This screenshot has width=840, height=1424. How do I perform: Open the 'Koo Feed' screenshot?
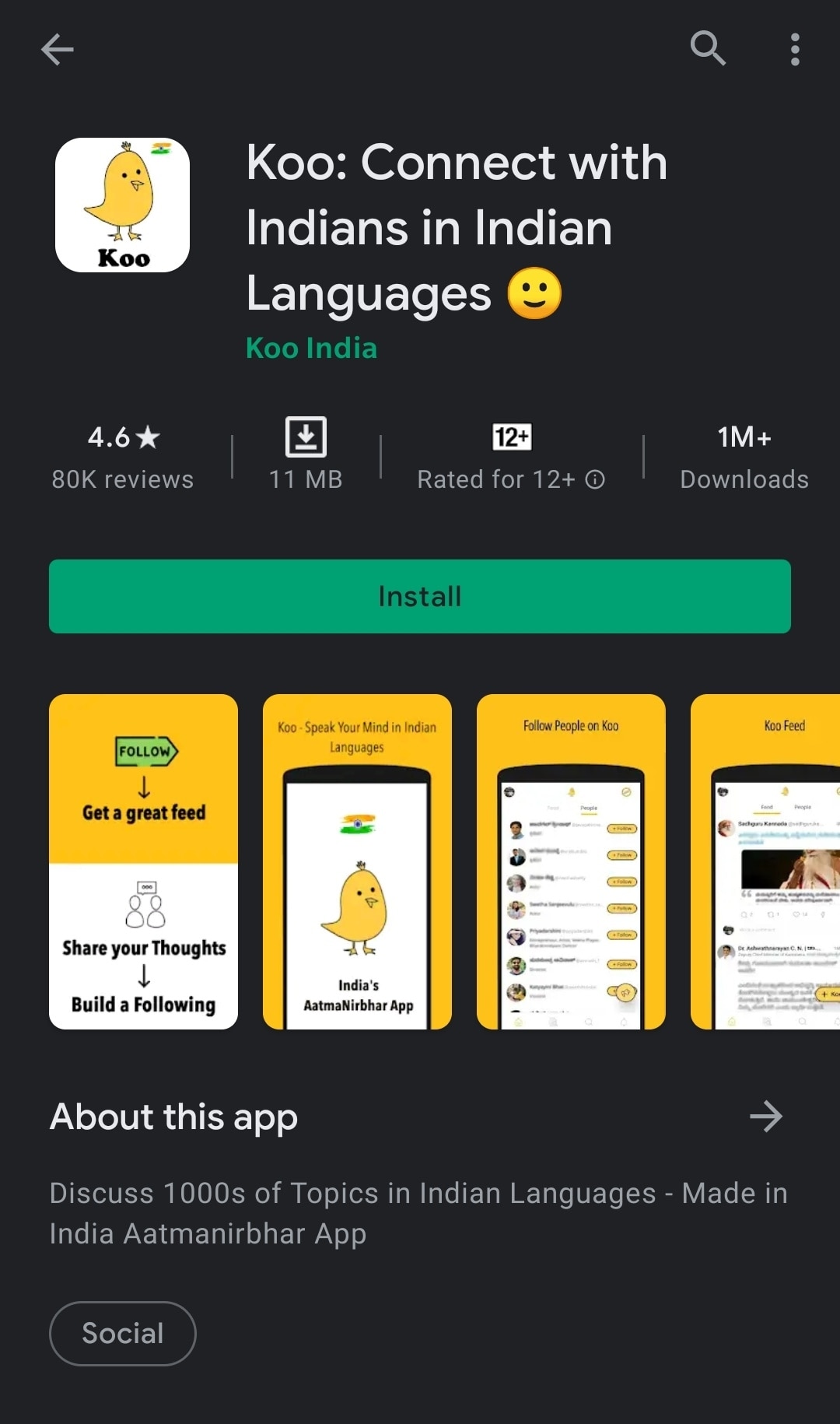click(766, 861)
